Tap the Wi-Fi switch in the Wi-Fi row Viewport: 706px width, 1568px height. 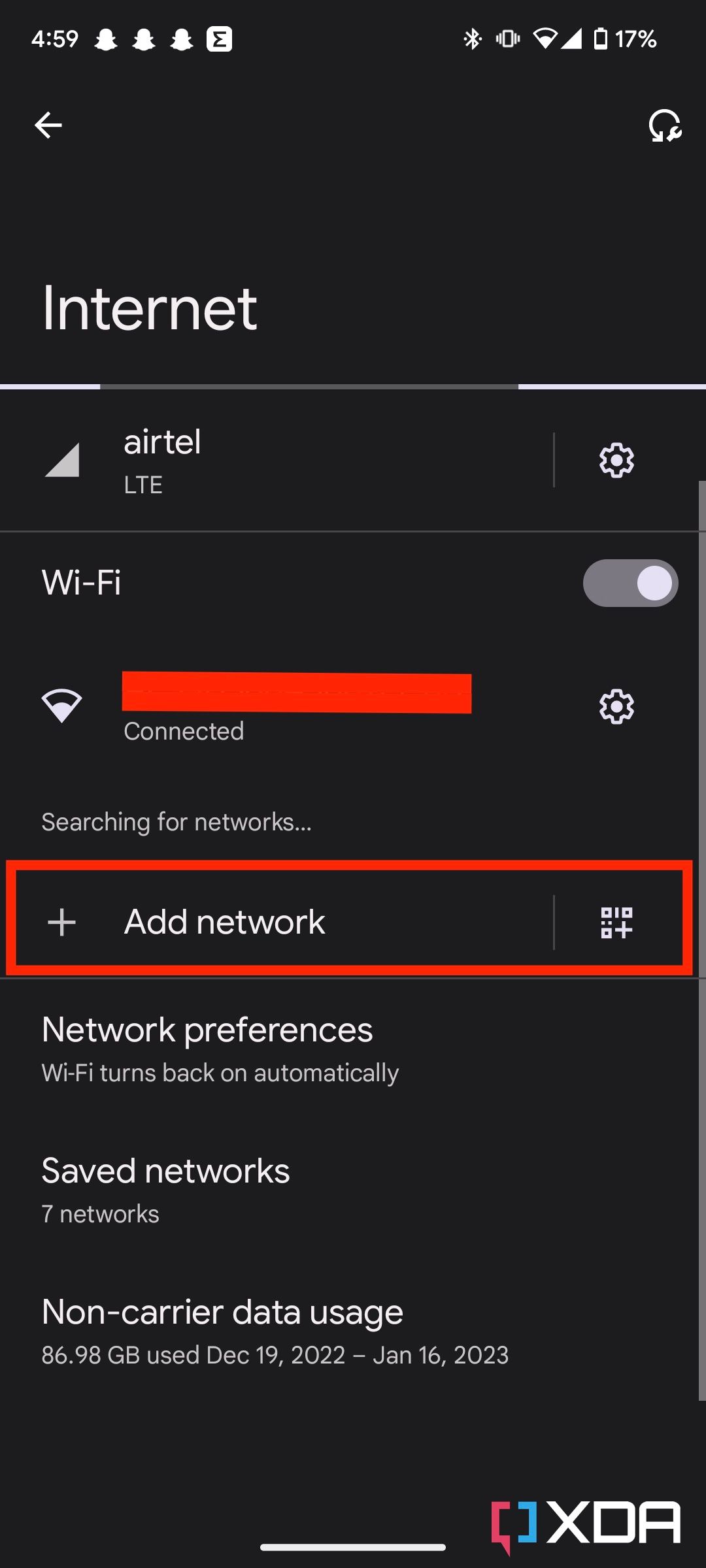(630, 582)
